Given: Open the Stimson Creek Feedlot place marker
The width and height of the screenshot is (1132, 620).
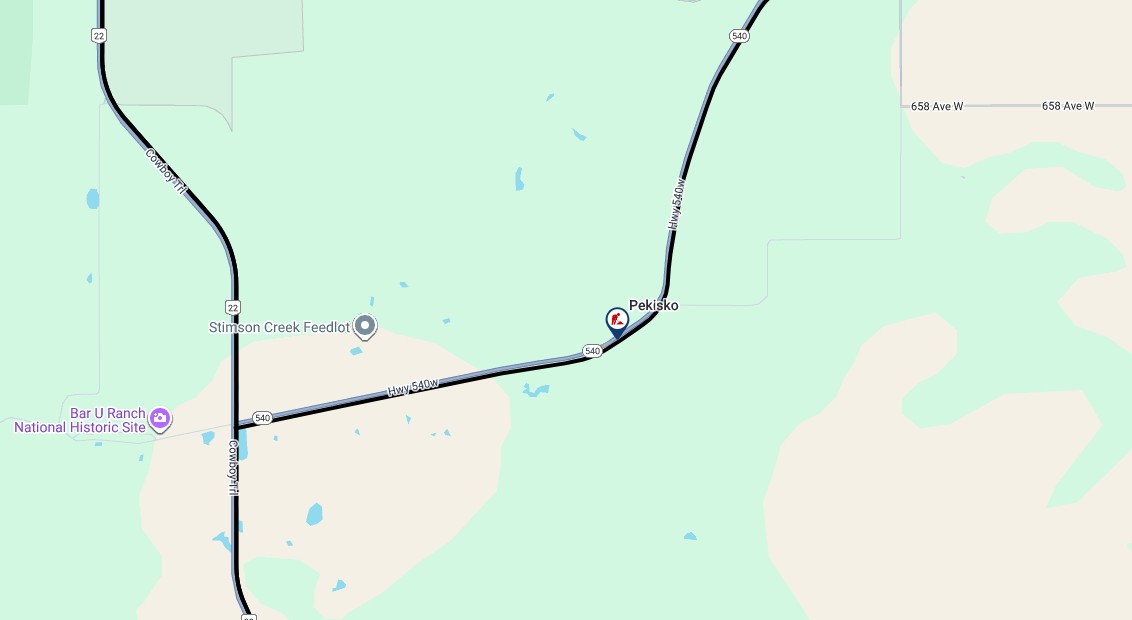Looking at the screenshot, I should click(x=366, y=326).
